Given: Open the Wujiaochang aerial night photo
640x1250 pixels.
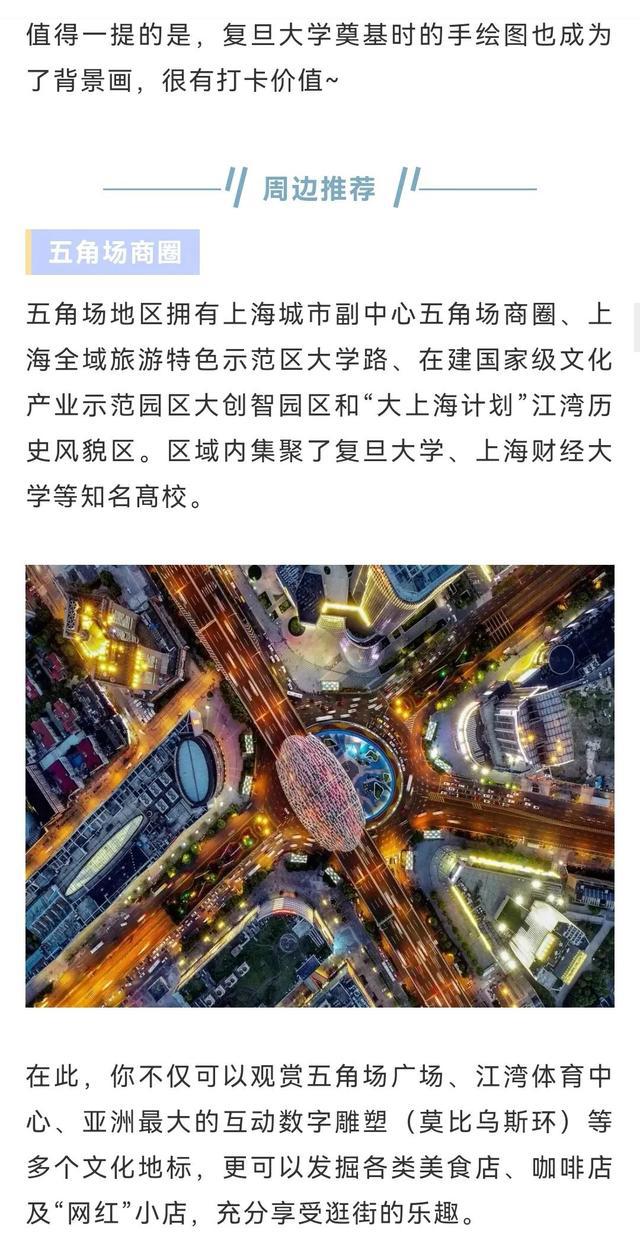Looking at the screenshot, I should pyautogui.click(x=320, y=786).
